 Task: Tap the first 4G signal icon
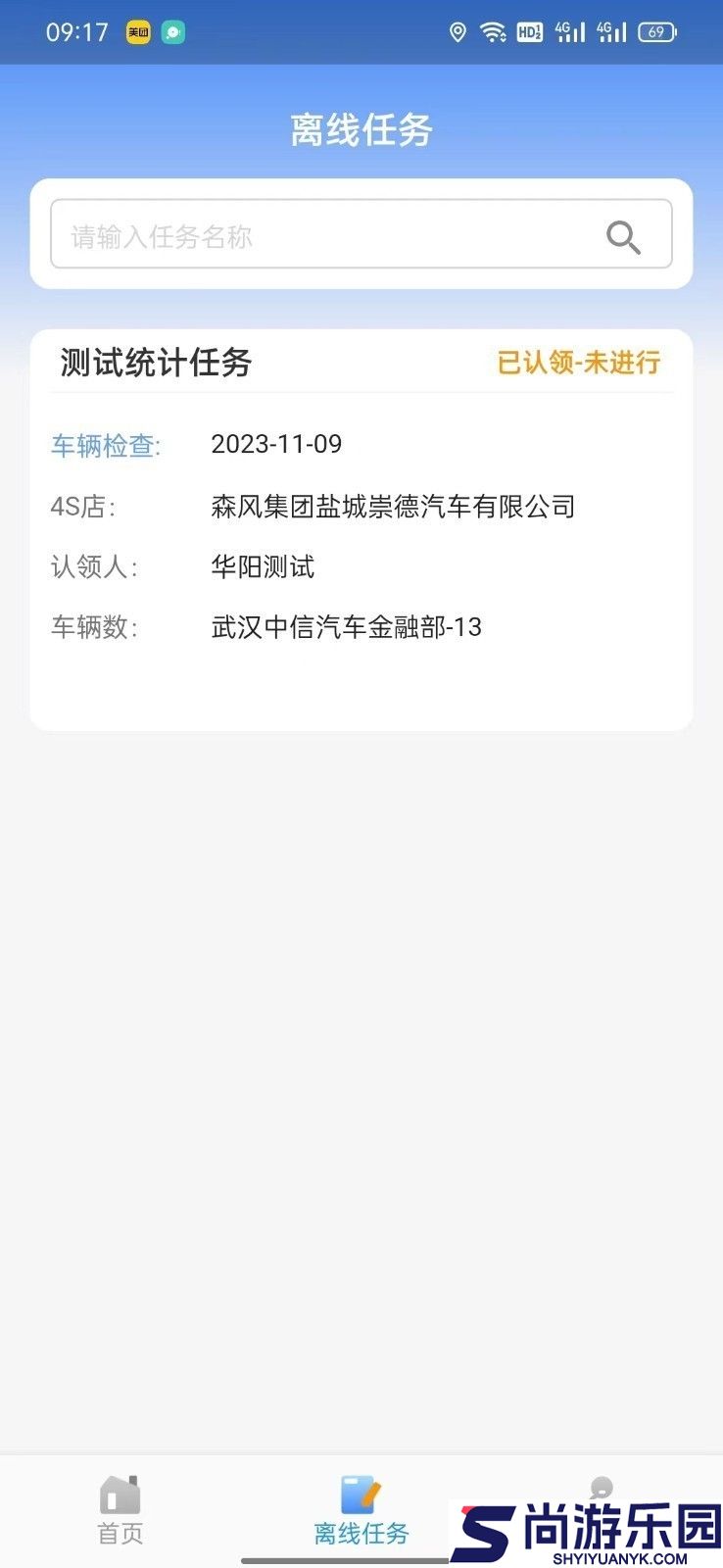[569, 31]
